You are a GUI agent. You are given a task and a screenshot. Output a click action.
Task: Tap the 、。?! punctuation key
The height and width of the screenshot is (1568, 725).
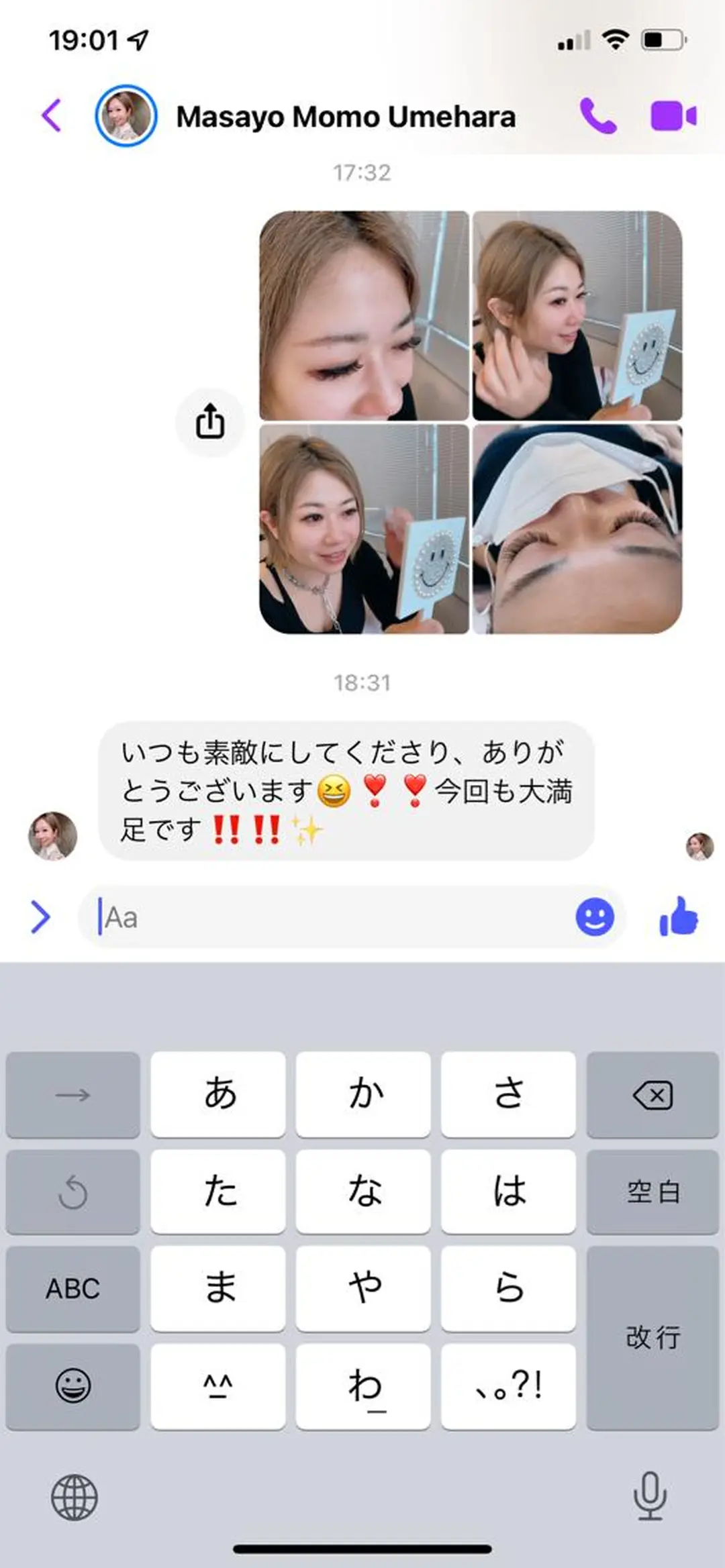click(x=509, y=1388)
